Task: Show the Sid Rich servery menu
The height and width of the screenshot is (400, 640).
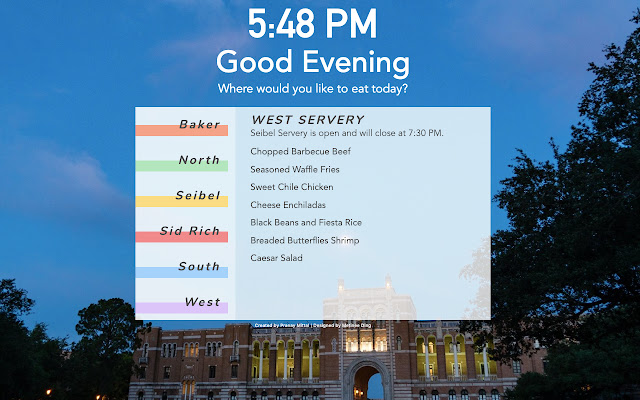Action: 190,232
